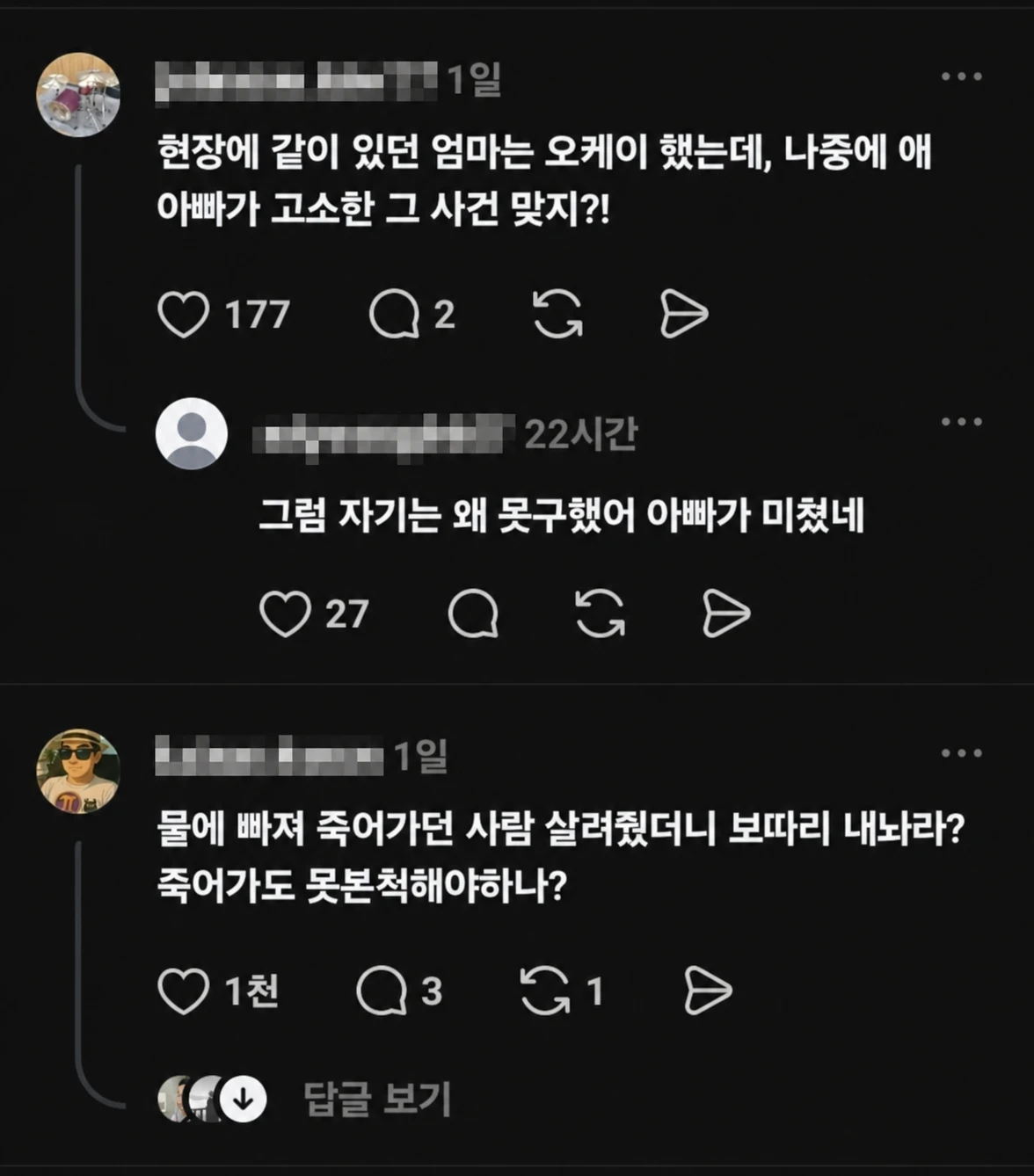Repost the comment about 아빠가 고소한 그 사건
Viewport: 1034px width, 1176px height.
[558, 315]
